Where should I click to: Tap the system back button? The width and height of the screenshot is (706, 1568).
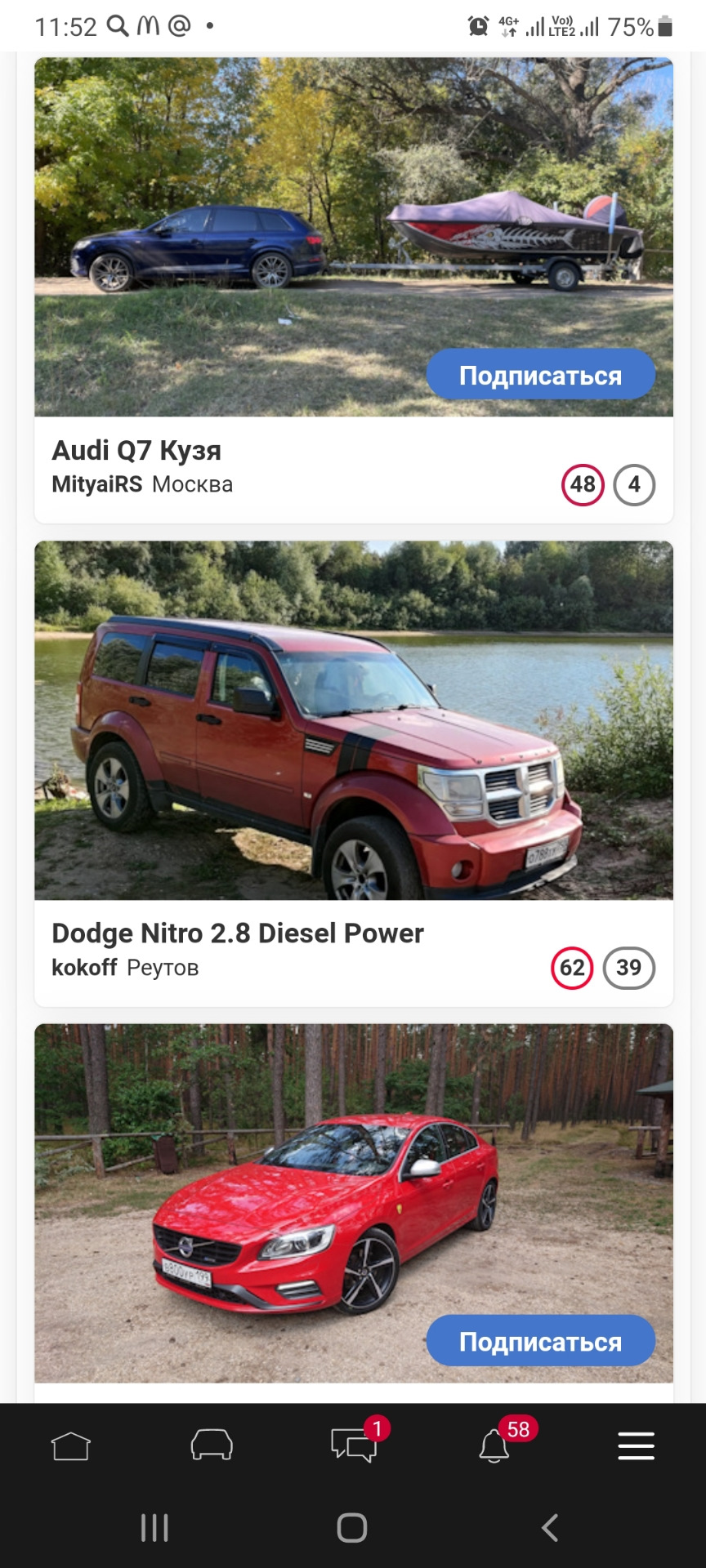550,1527
